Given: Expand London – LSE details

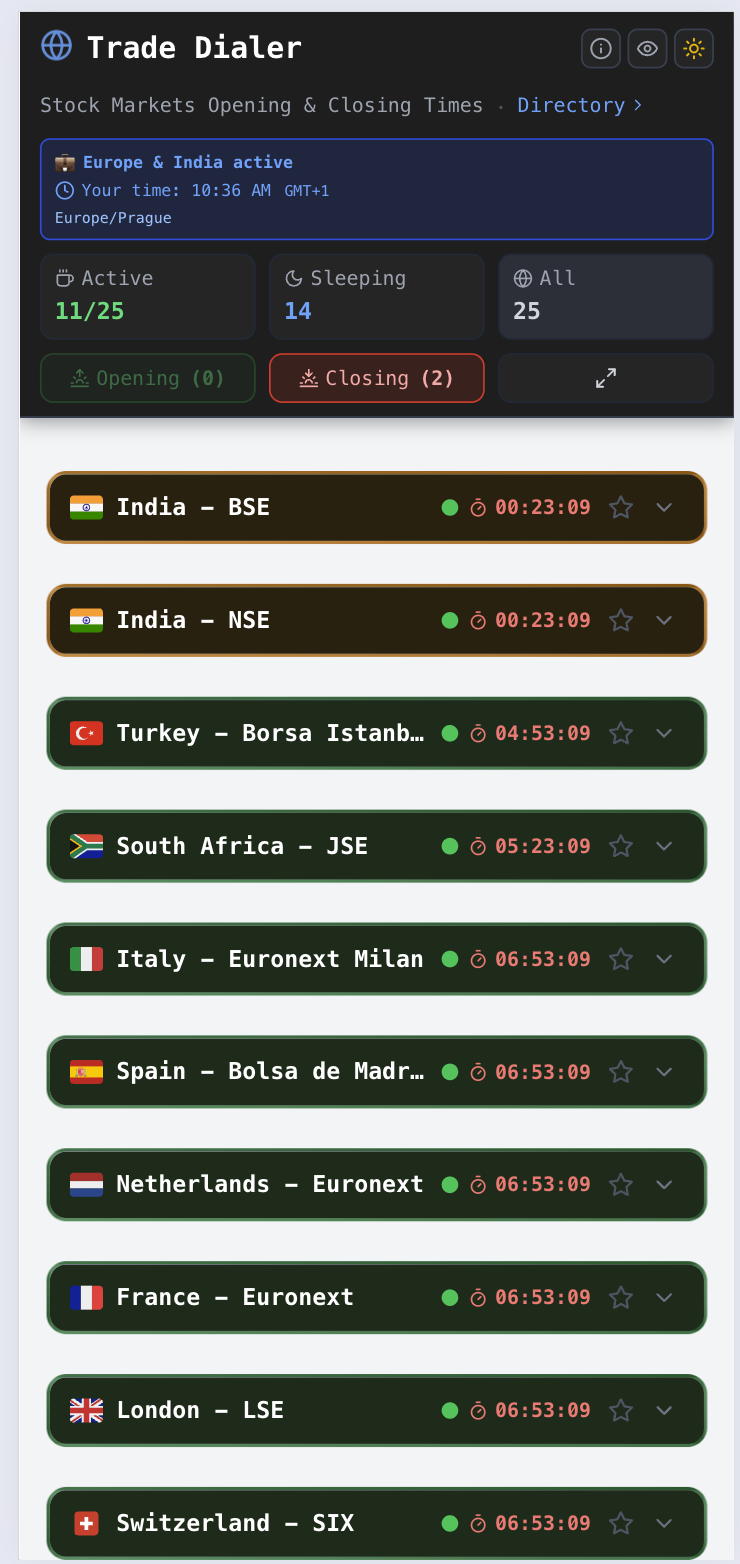Looking at the screenshot, I should coord(664,1410).
